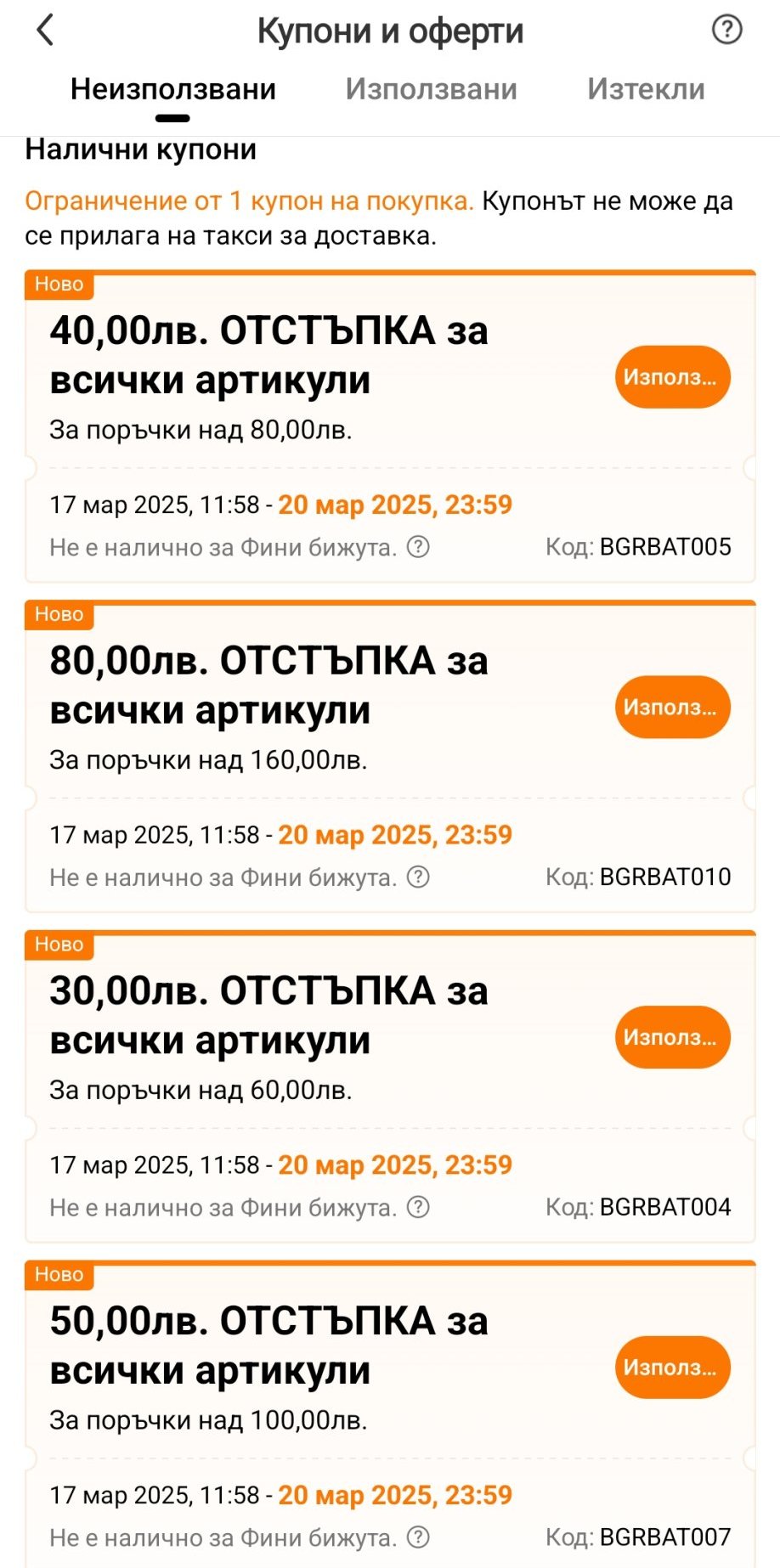780x1568 pixels.
Task: Switch to the Изтекли tab
Action: (646, 89)
